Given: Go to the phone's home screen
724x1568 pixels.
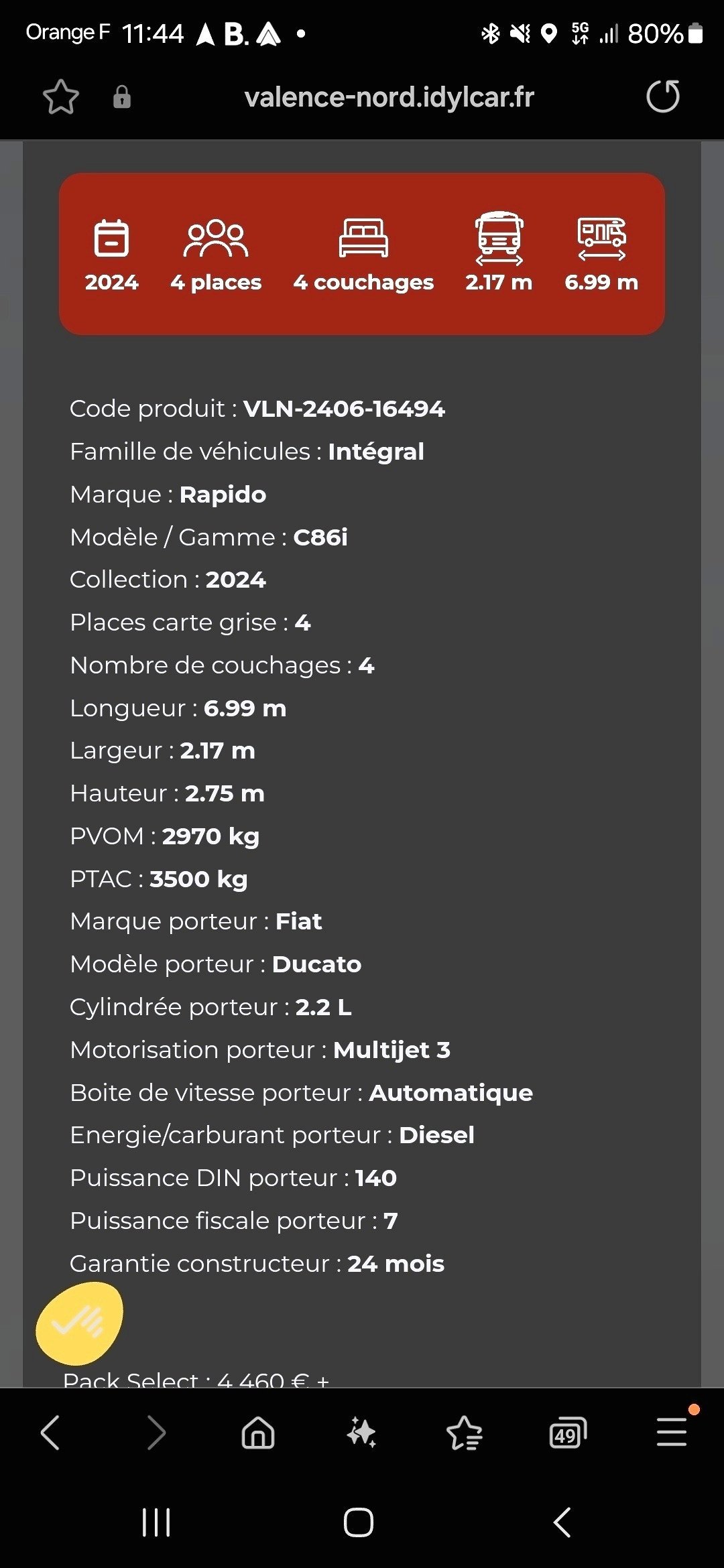Looking at the screenshot, I should (359, 1522).
